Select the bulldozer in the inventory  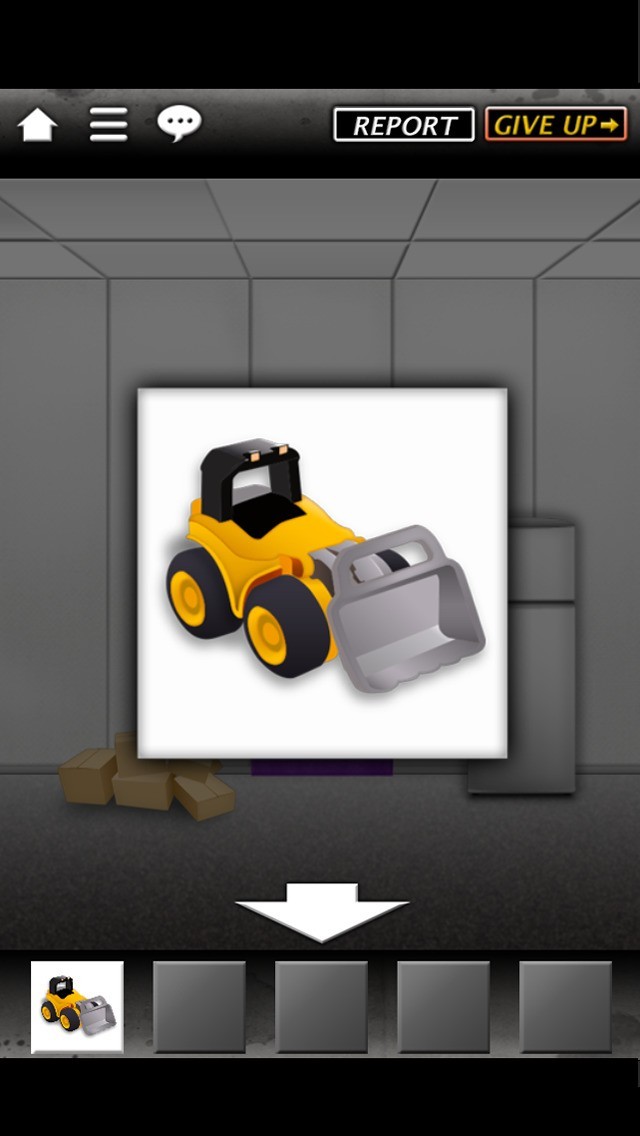[77, 1007]
